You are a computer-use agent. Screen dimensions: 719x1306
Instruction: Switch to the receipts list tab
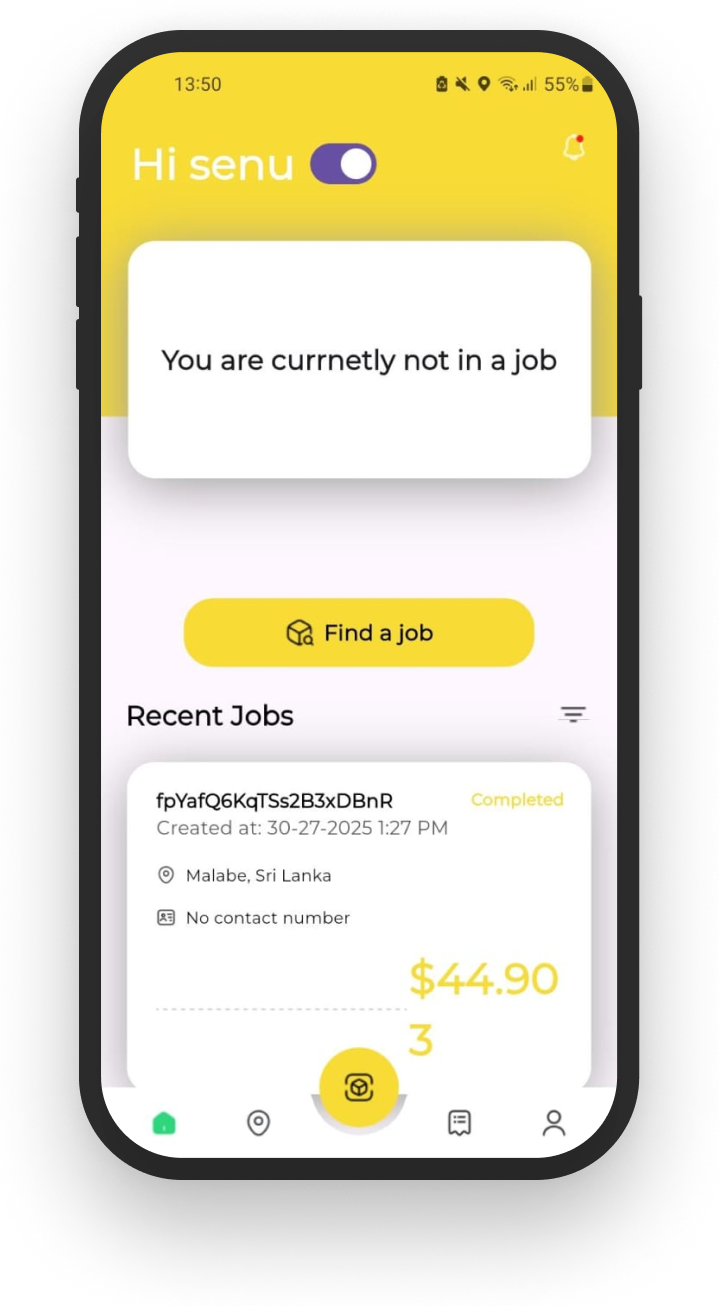pos(459,1123)
